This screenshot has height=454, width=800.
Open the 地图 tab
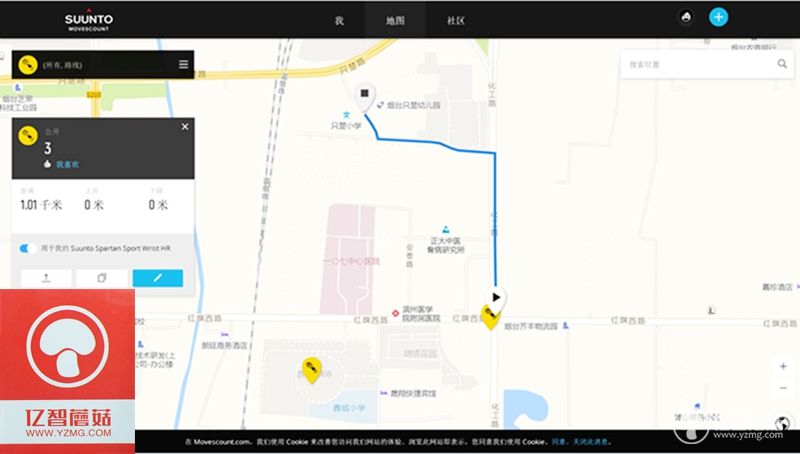point(395,20)
